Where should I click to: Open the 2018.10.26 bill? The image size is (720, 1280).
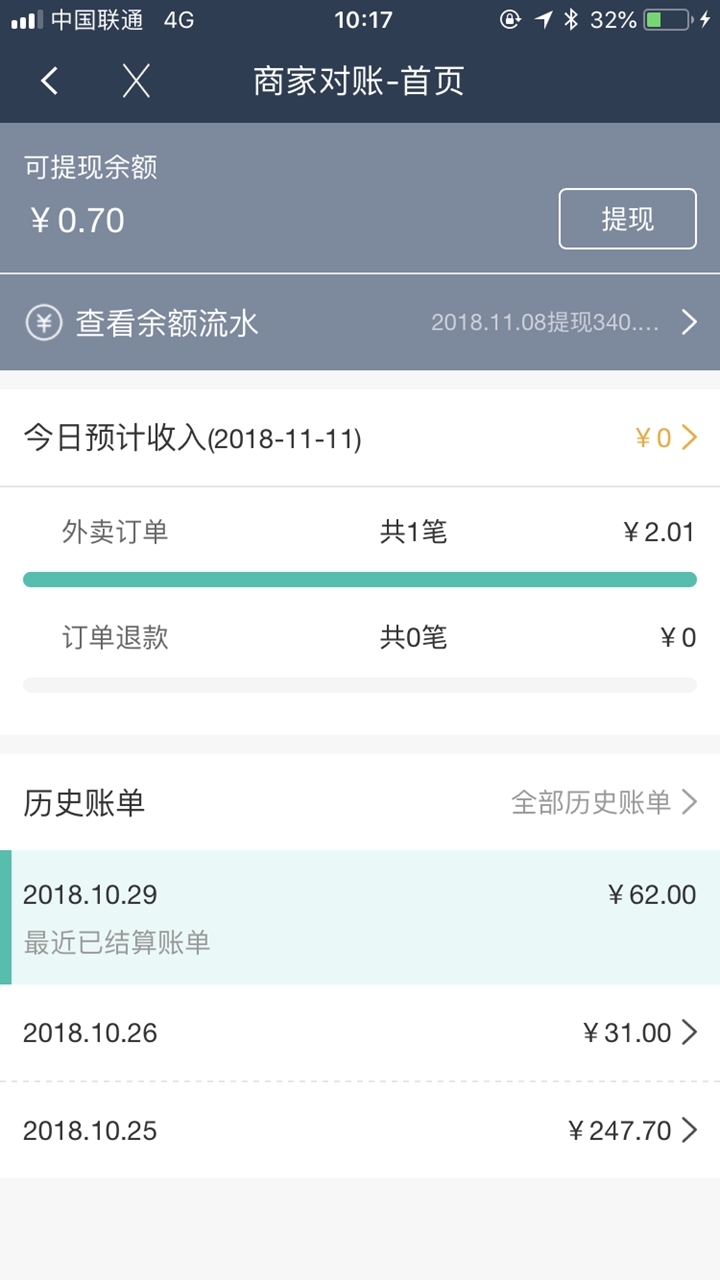click(x=360, y=1033)
